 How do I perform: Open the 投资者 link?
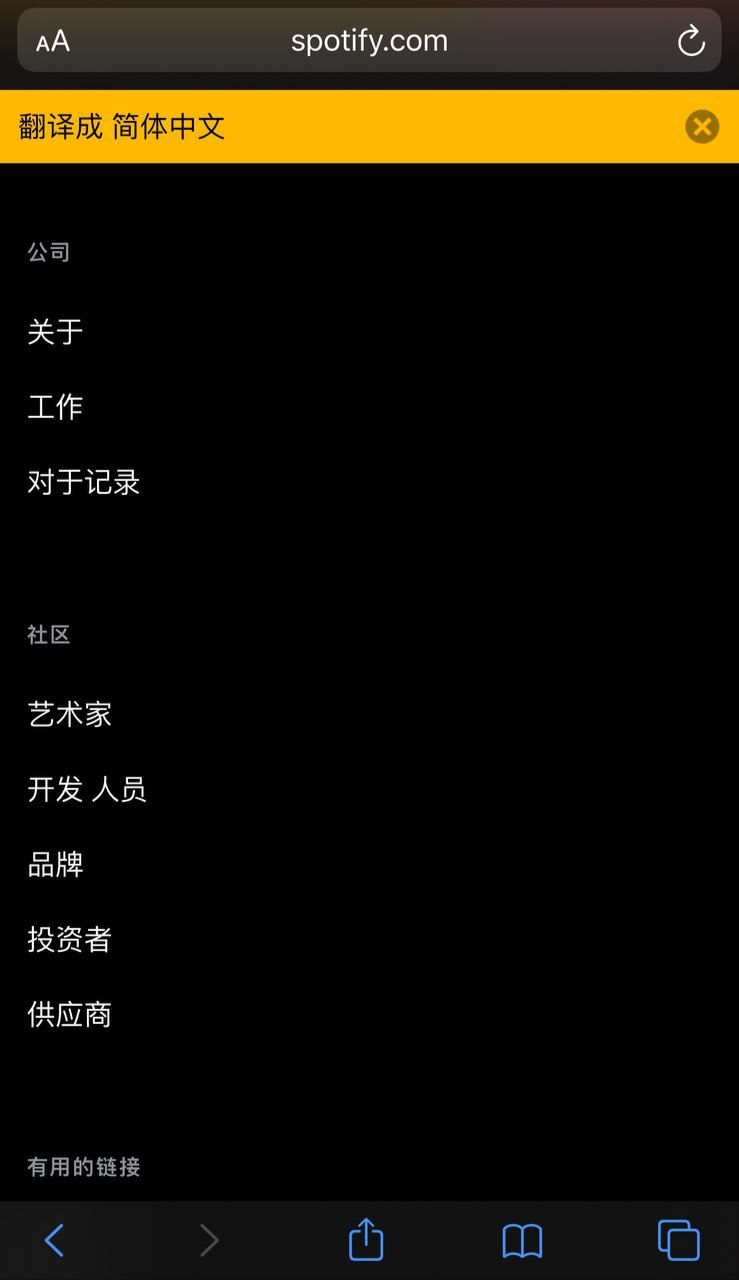pyautogui.click(x=70, y=940)
